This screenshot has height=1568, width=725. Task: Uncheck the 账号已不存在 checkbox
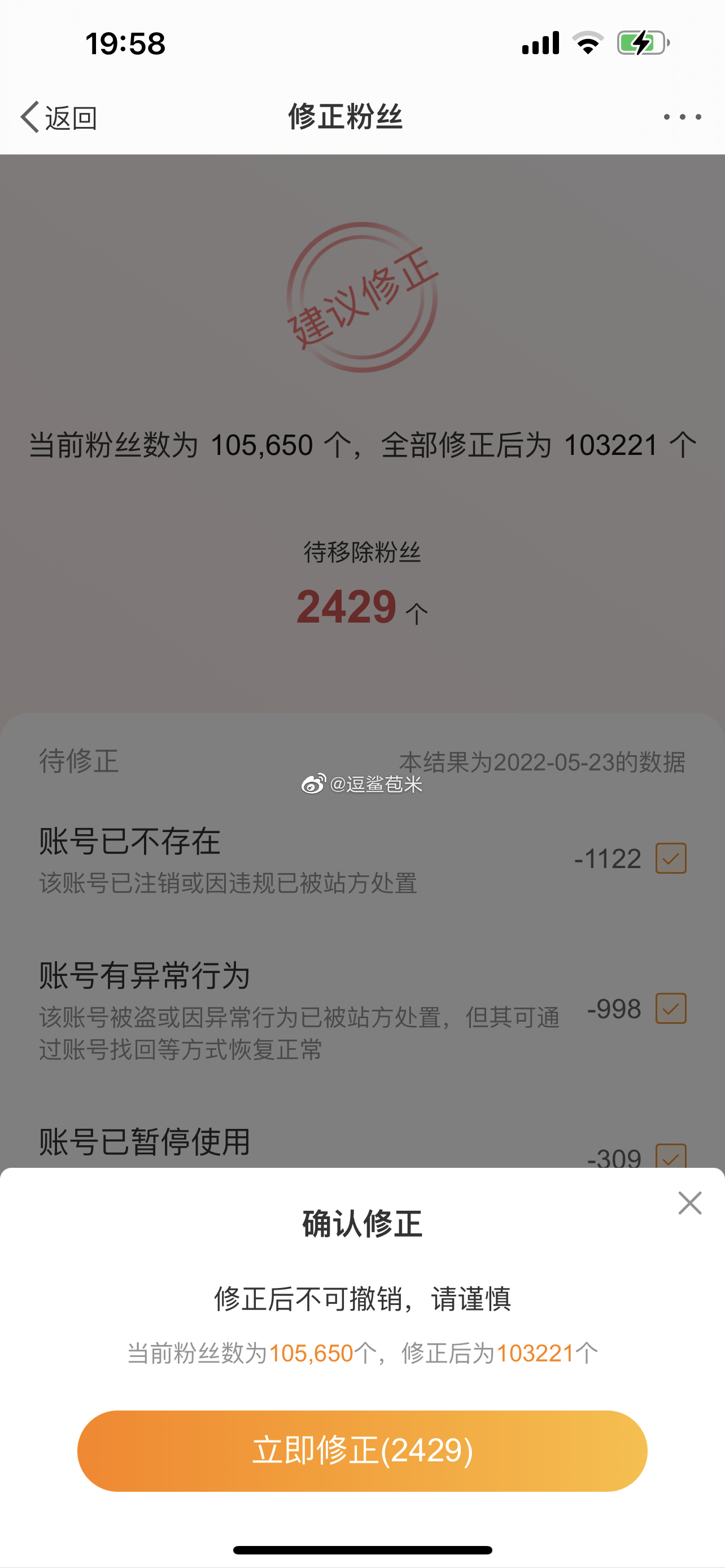[671, 859]
